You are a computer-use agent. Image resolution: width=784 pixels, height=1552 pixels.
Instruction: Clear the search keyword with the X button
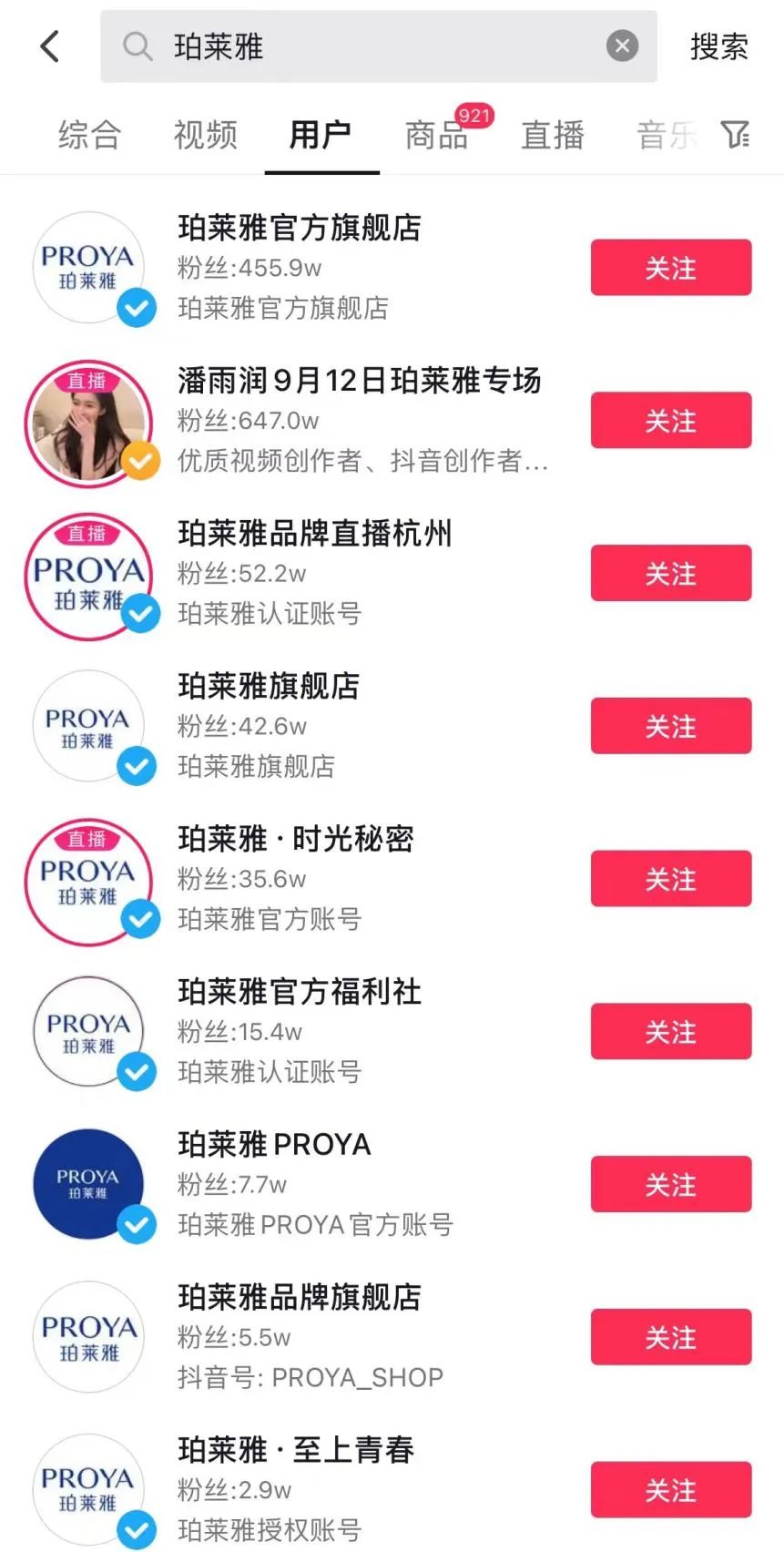coord(622,46)
